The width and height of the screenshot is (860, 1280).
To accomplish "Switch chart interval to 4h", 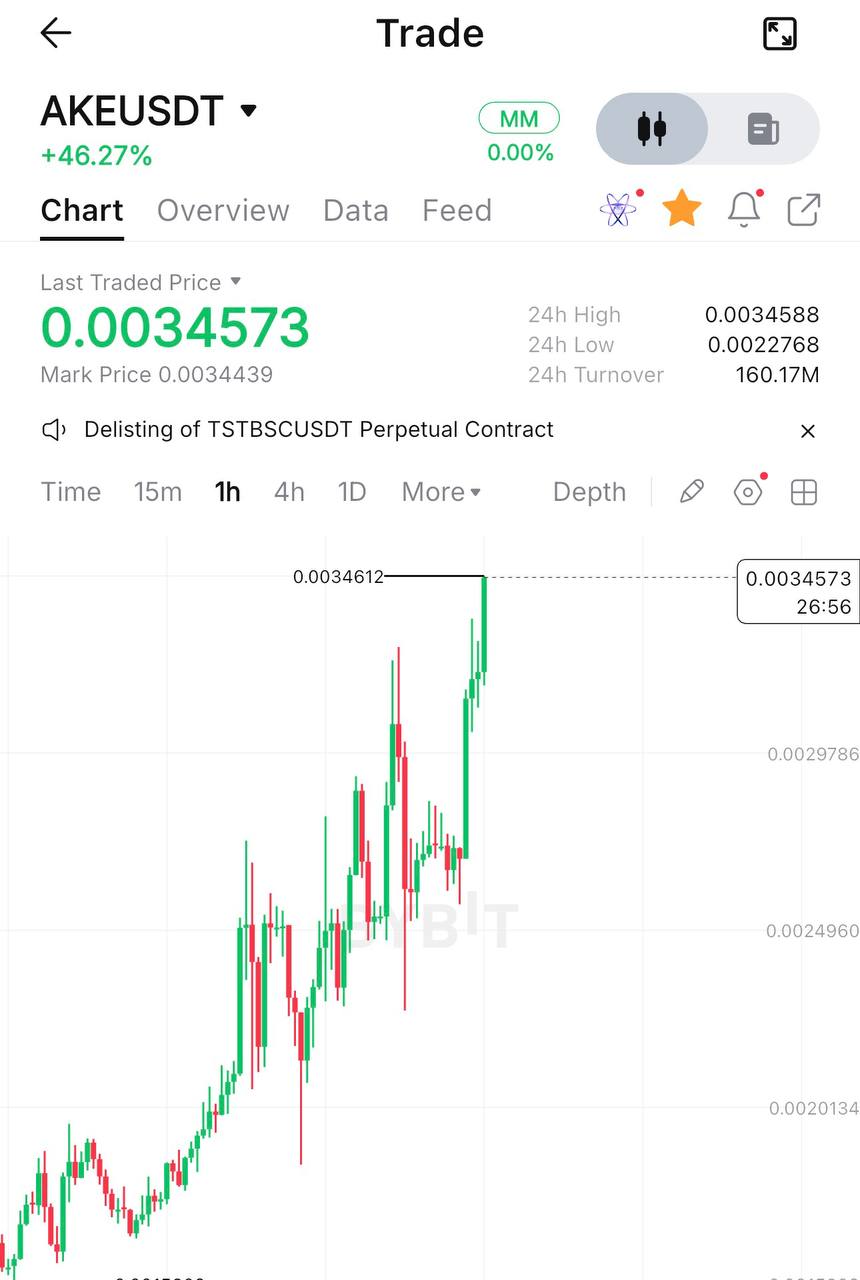I will [289, 492].
